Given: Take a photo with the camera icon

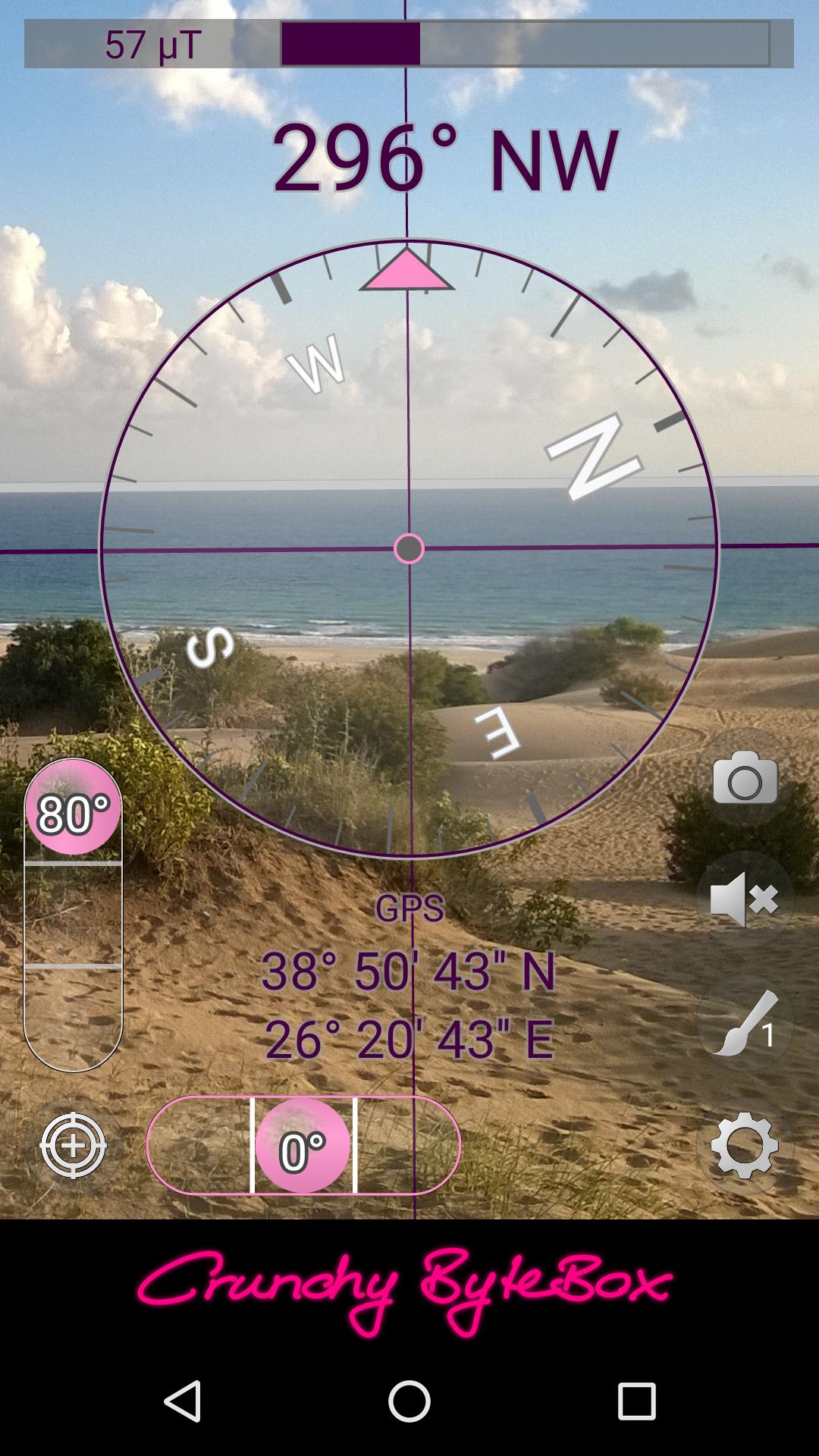Looking at the screenshot, I should pyautogui.click(x=744, y=778).
